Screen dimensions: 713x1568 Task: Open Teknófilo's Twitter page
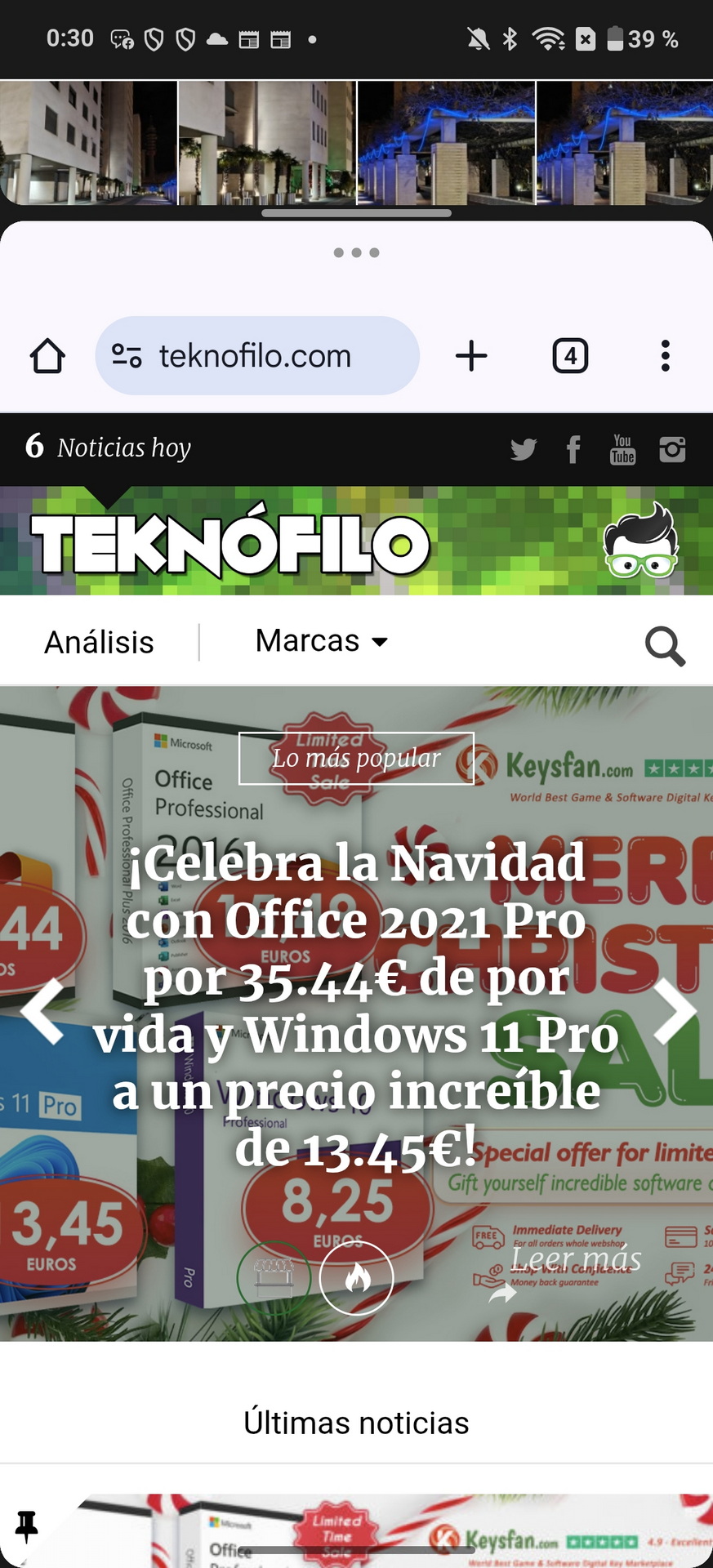pyautogui.click(x=524, y=449)
